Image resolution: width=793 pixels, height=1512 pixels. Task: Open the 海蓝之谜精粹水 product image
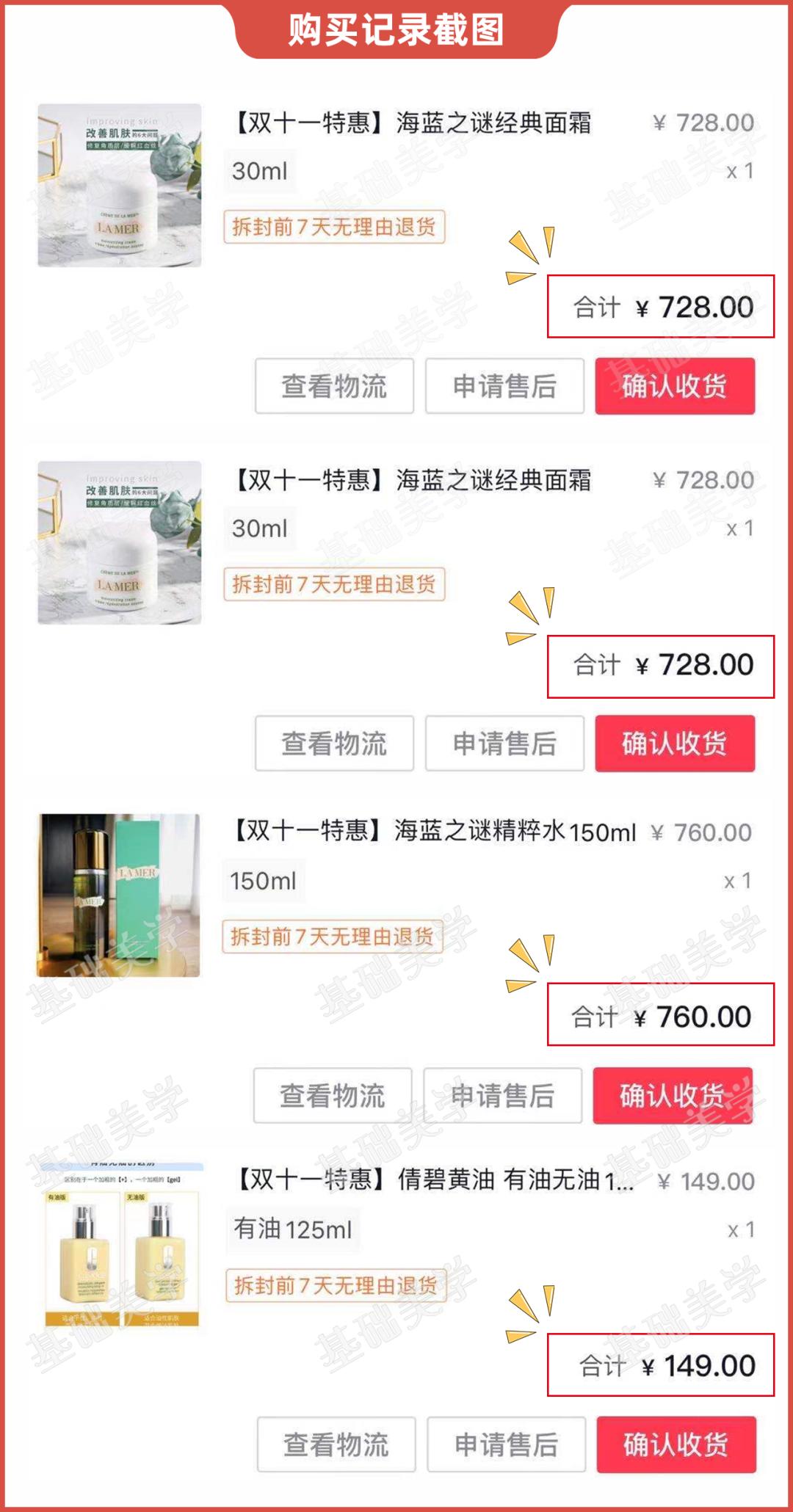[121, 895]
